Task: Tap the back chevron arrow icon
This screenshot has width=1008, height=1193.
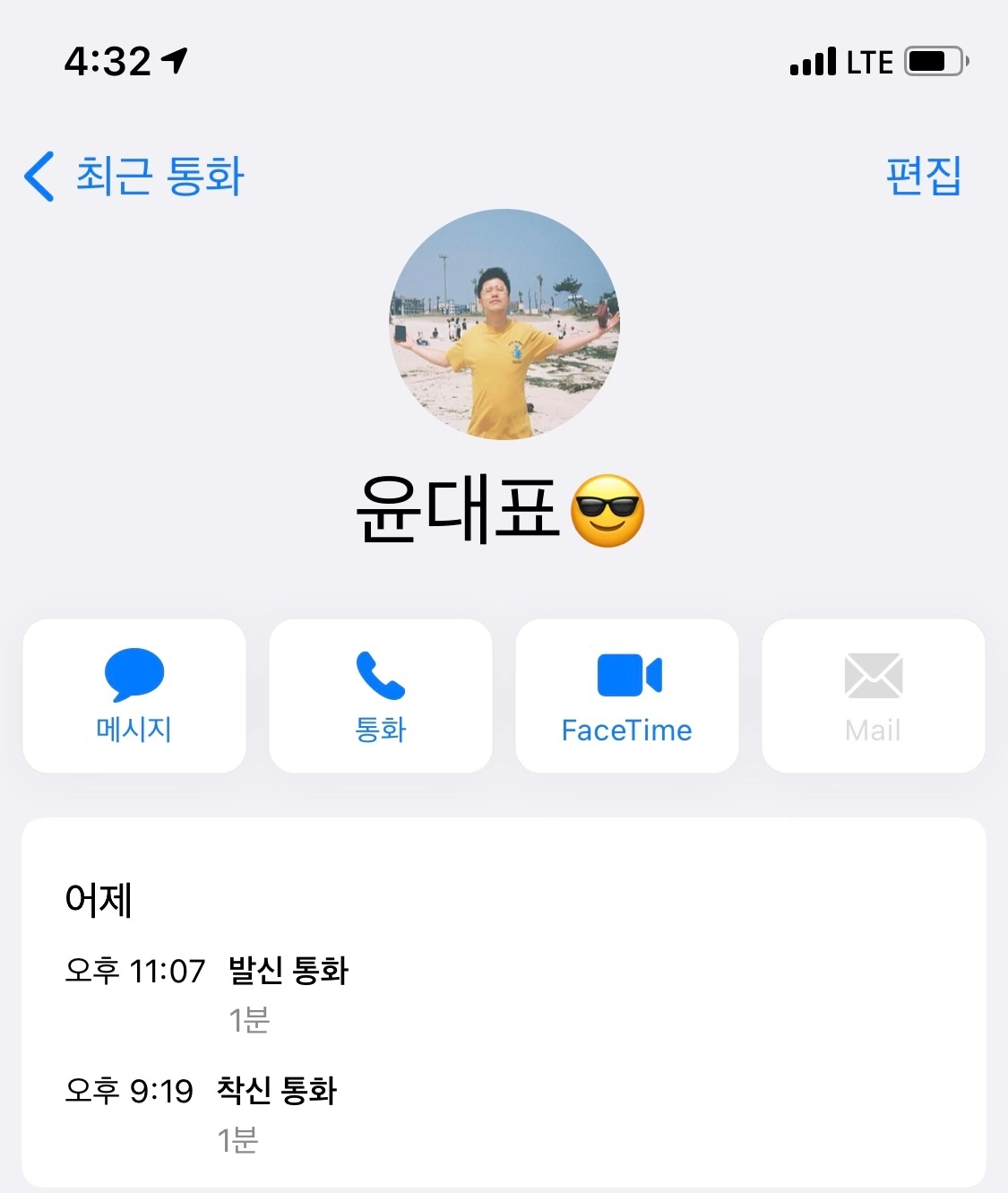Action: click(x=38, y=177)
